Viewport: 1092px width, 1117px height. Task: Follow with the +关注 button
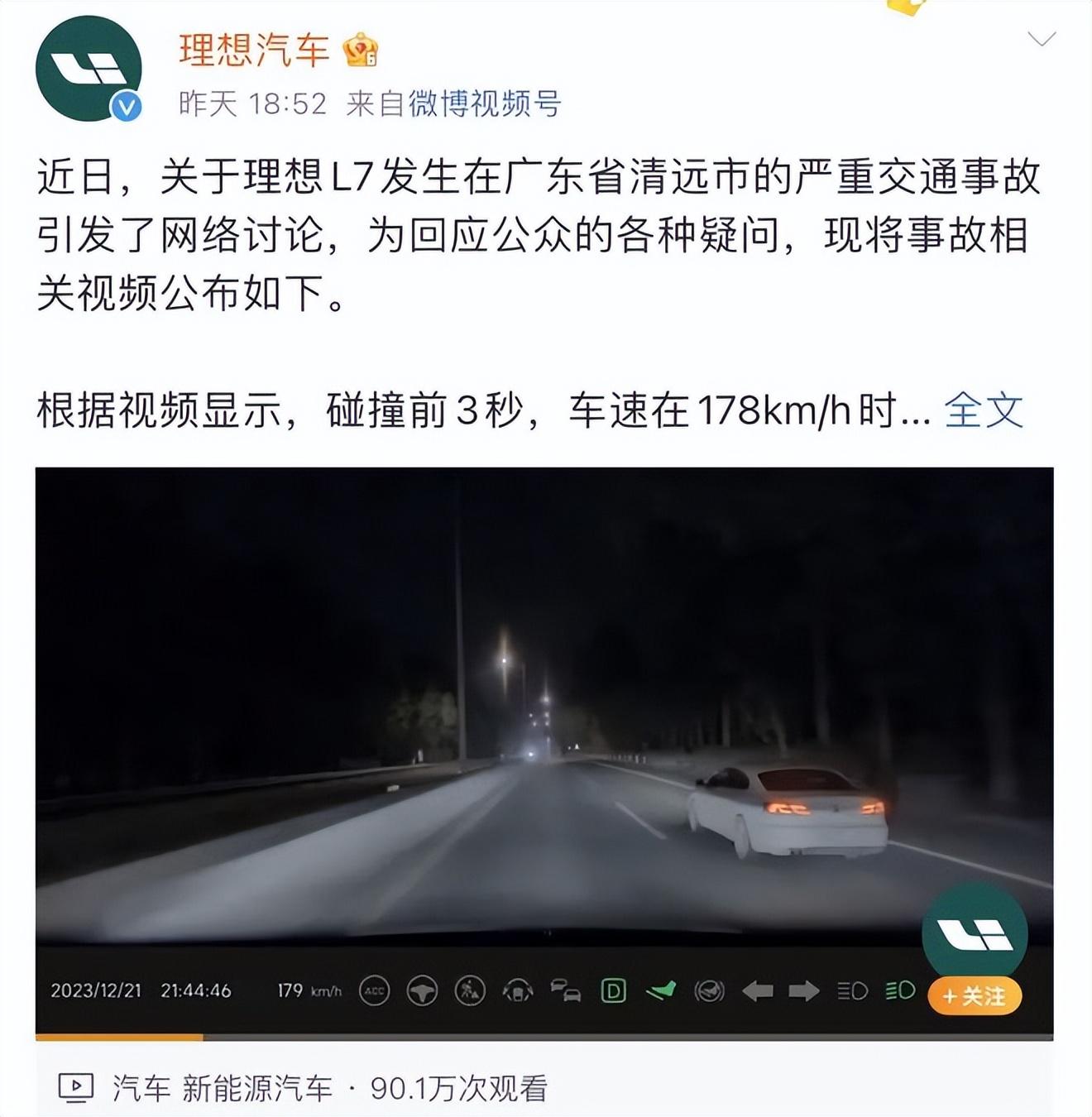tap(975, 995)
